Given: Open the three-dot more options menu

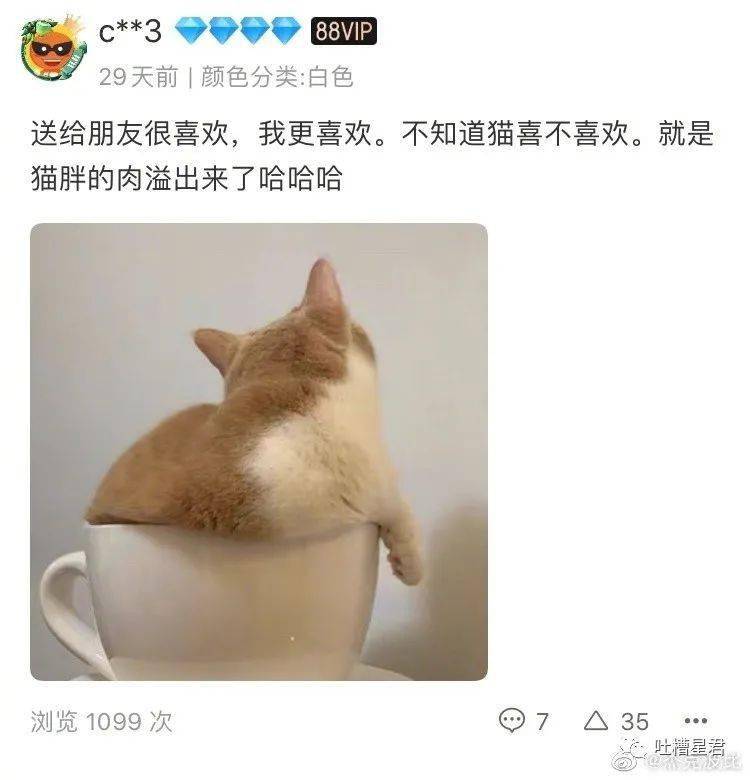Looking at the screenshot, I should [x=696, y=720].
